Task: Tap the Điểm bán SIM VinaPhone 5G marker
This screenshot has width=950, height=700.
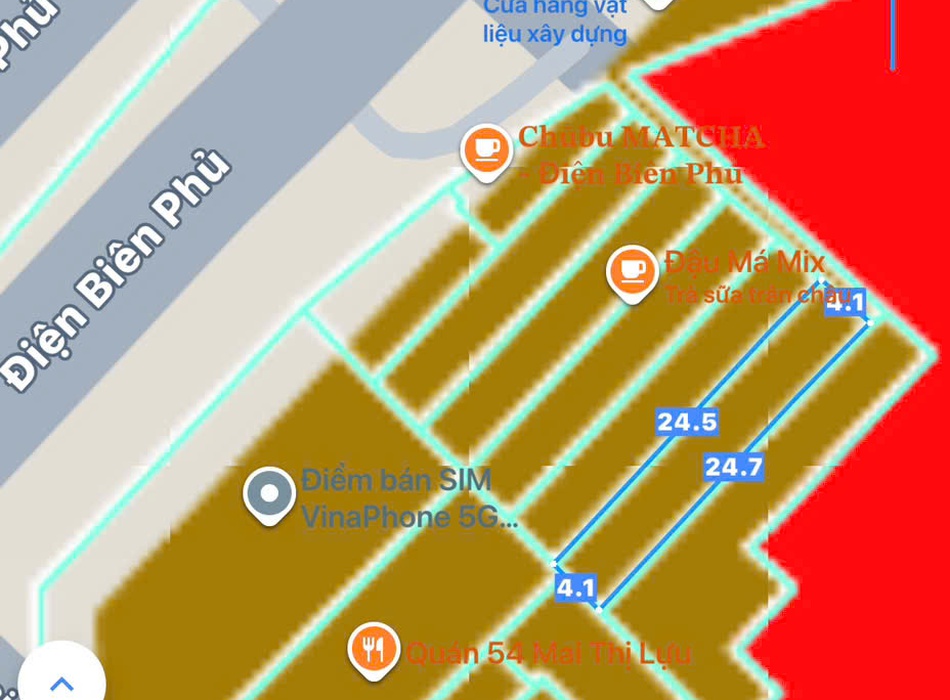Action: pos(270,496)
